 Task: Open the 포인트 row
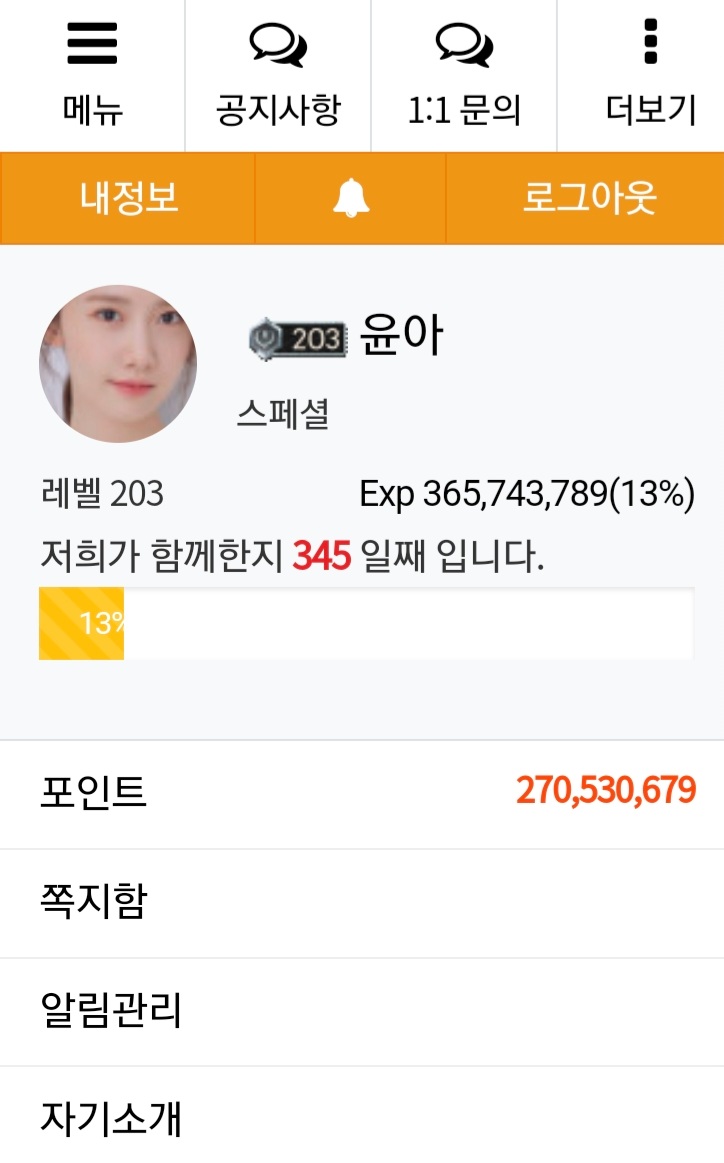click(362, 794)
